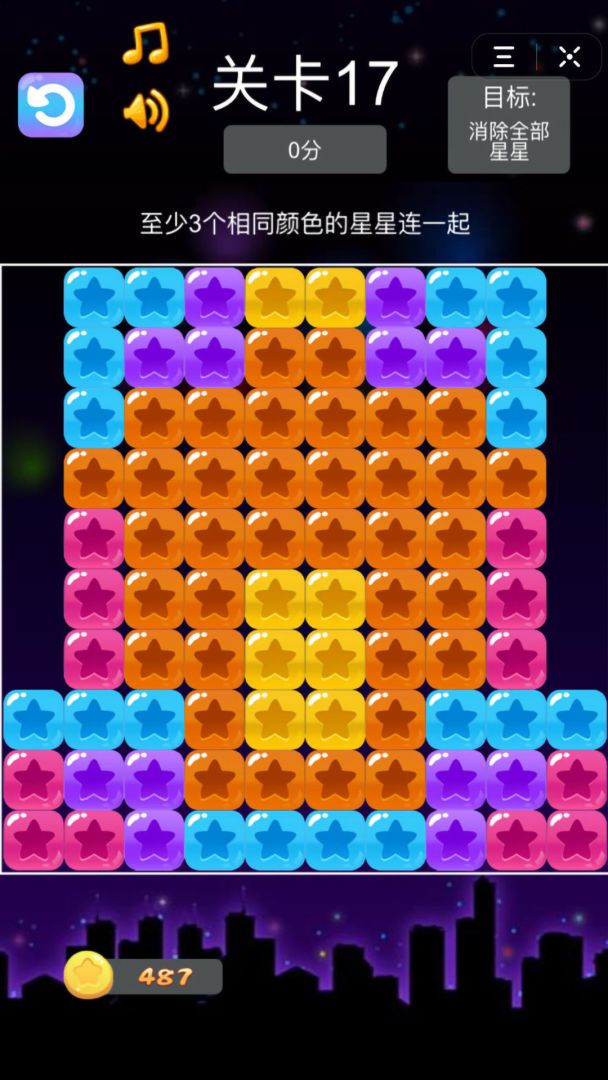Toggle the background music note icon
608x1080 pixels.
[145, 45]
